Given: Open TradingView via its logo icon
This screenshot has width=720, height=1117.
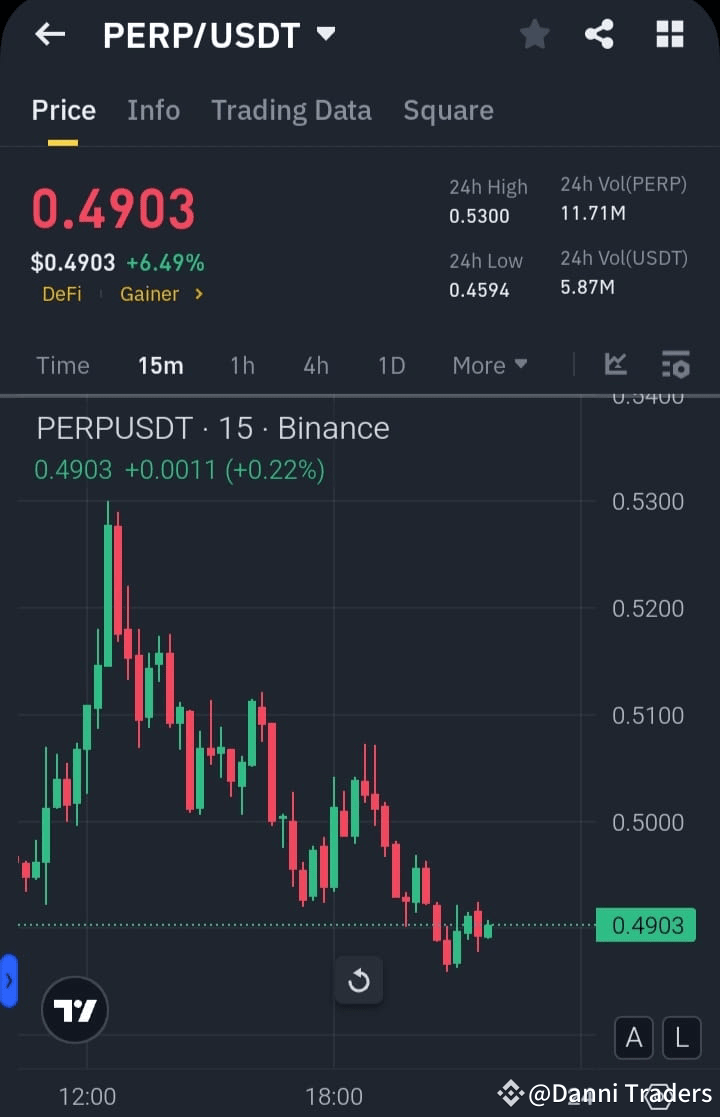Looking at the screenshot, I should click(74, 1010).
